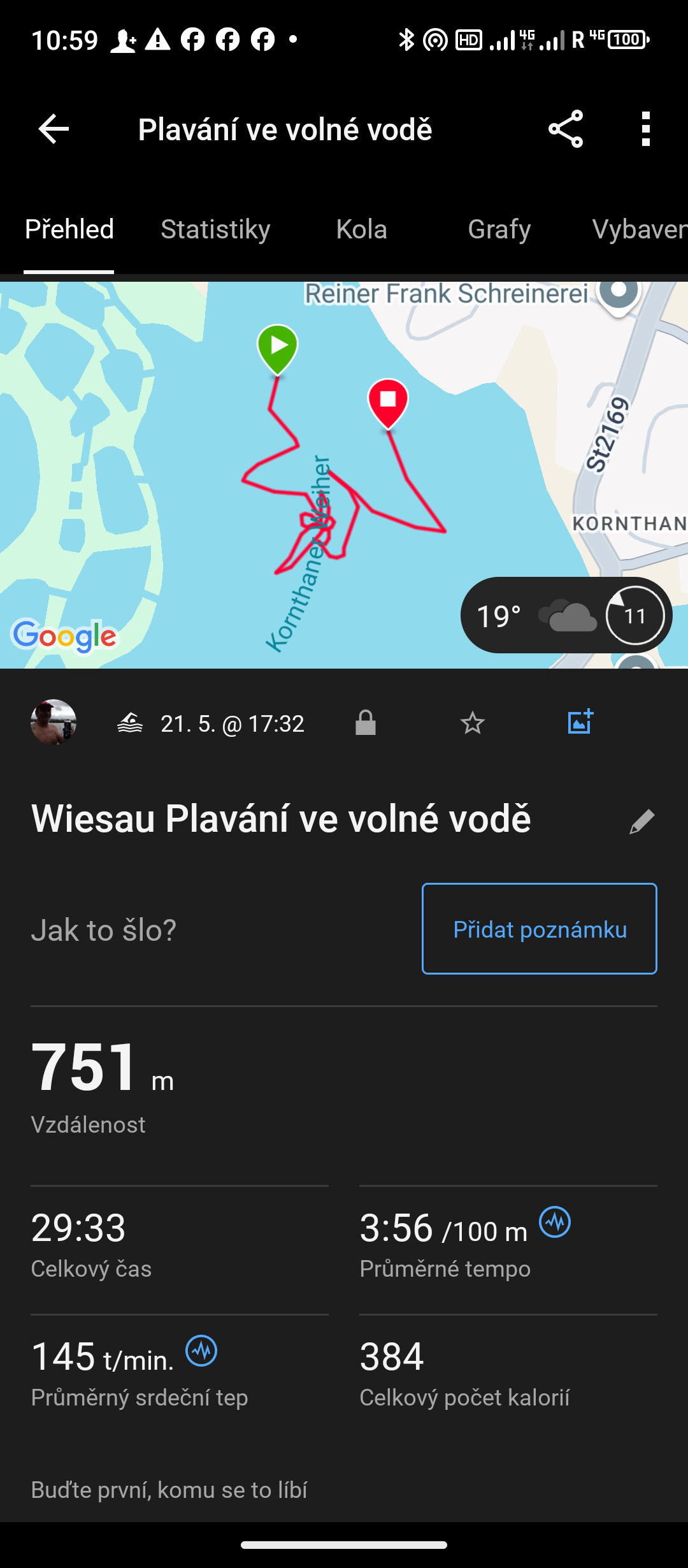This screenshot has height=1568, width=688.
Task: Change activity privacy via lock icon
Action: tap(366, 723)
